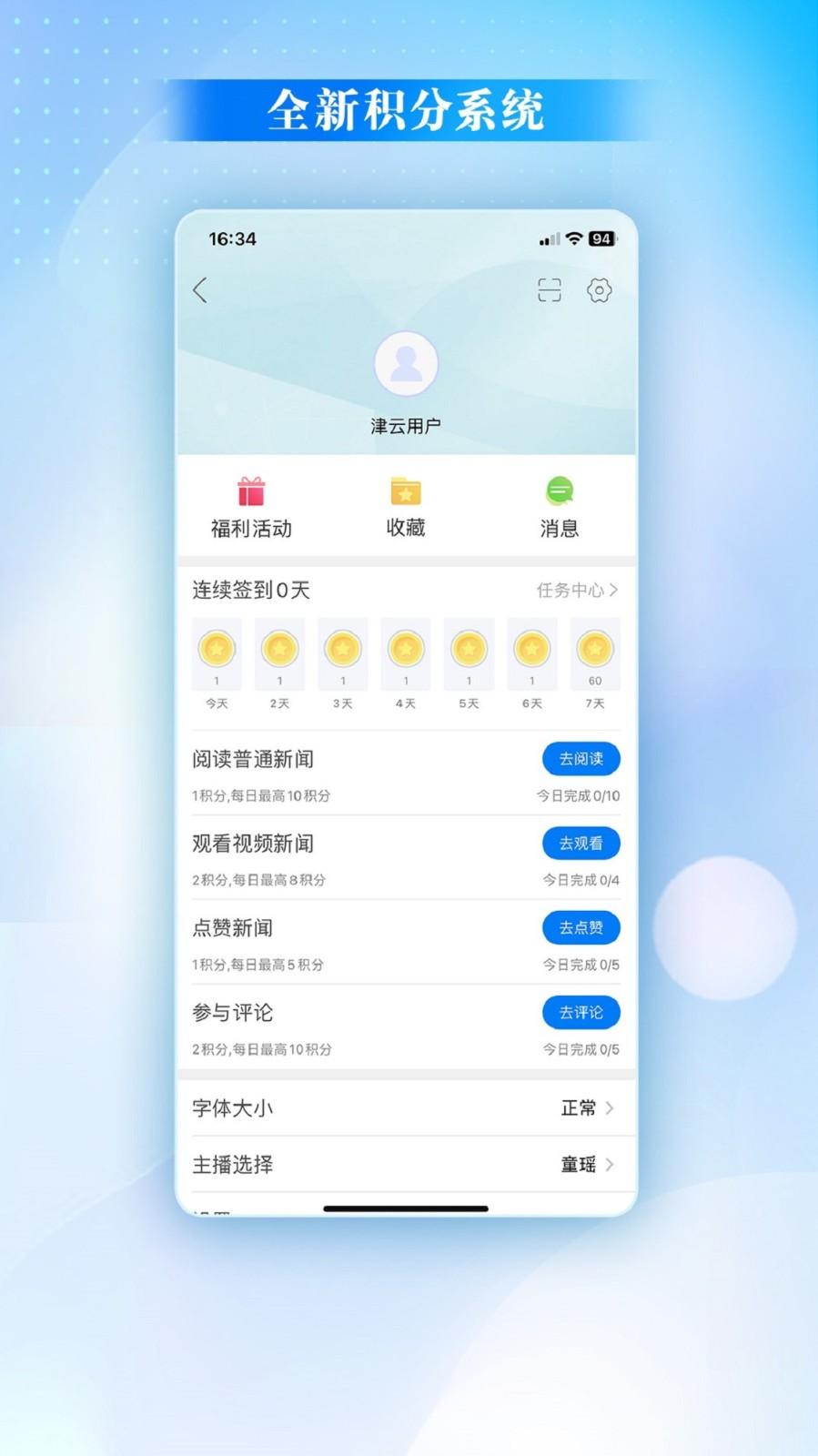The width and height of the screenshot is (818, 1456).
Task: Tap 去观看 to watch video news
Action: (581, 843)
